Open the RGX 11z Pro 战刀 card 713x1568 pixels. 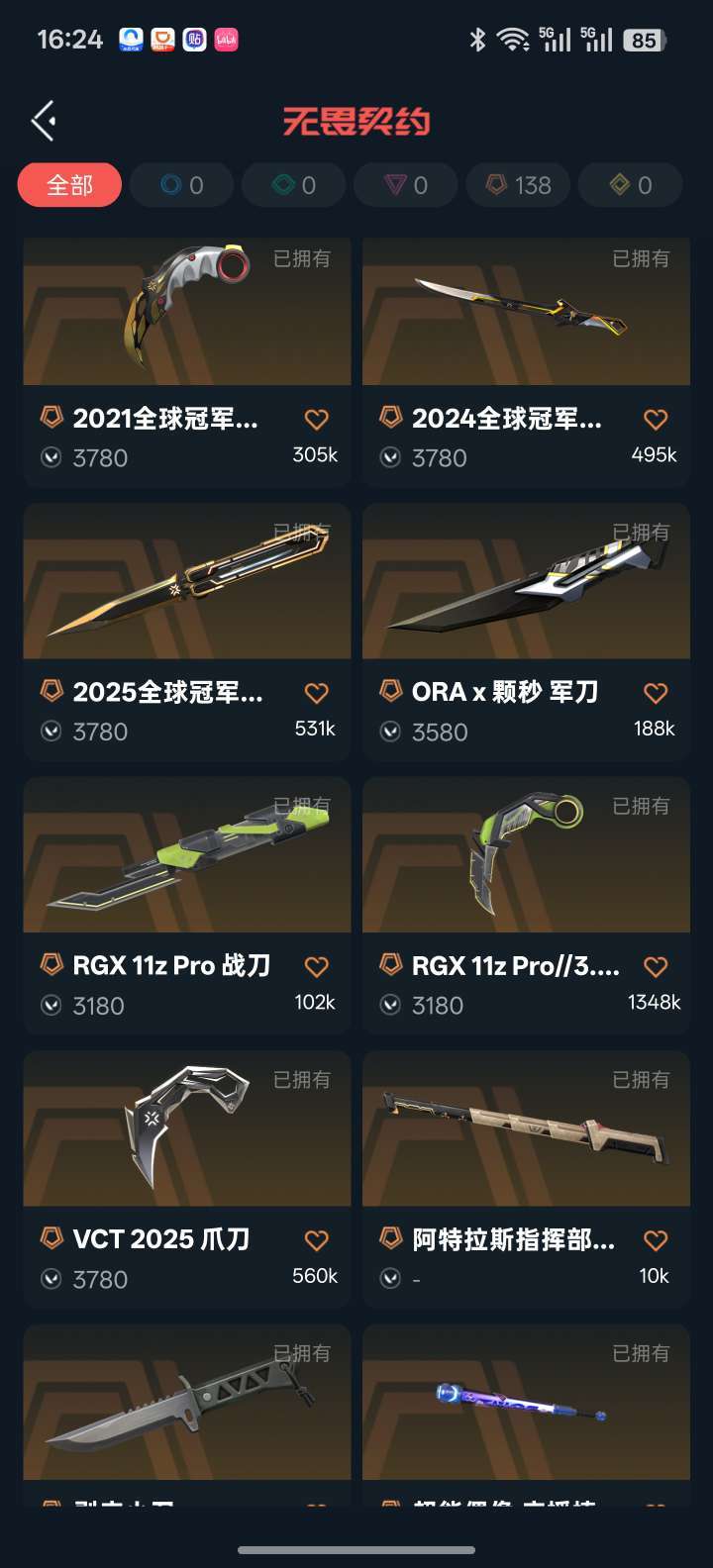(x=187, y=905)
